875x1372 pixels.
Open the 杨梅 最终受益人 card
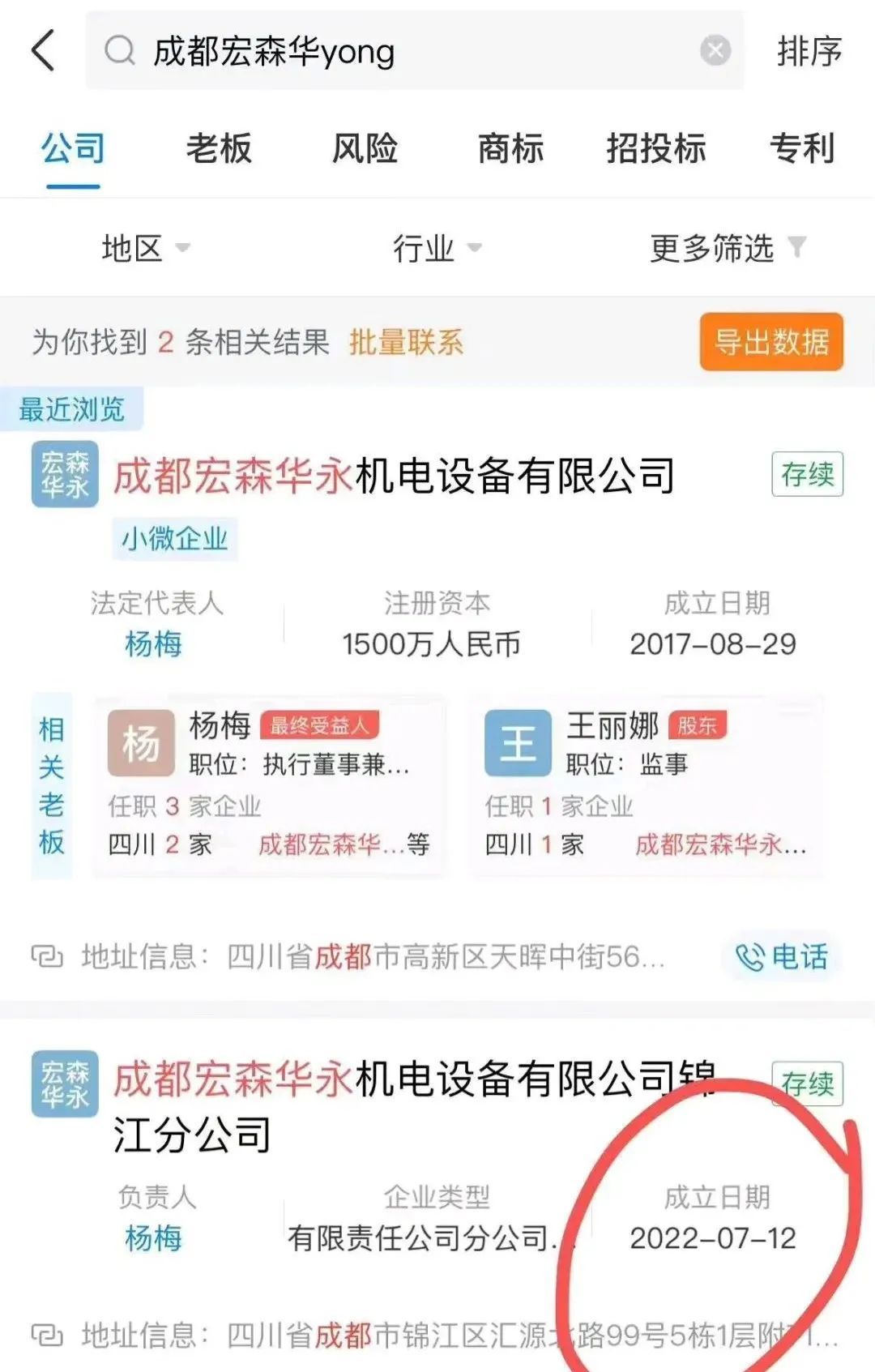coord(269,784)
